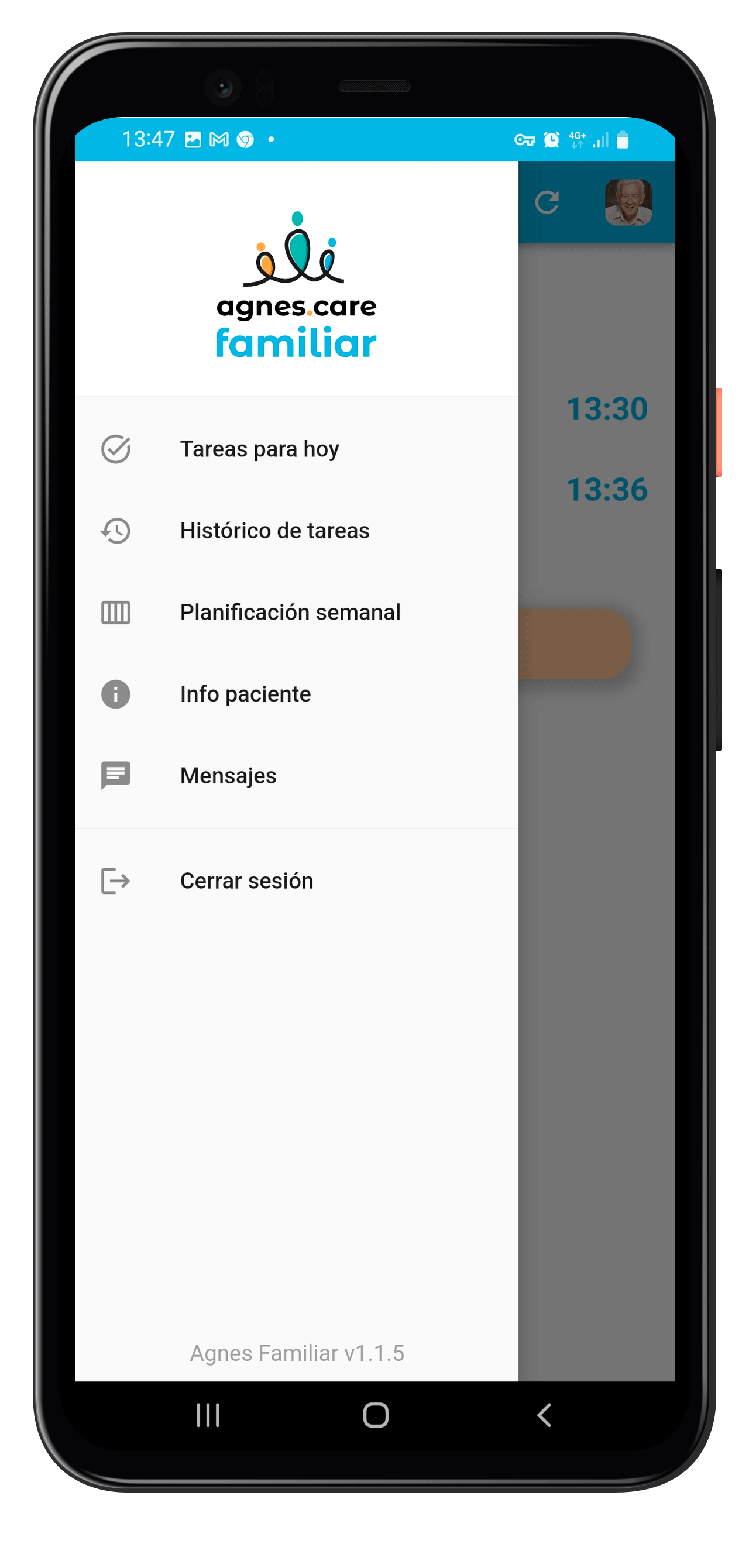Screen dimensions: 749x1568
Task: Go to the home screen via home button
Action: 376,1415
